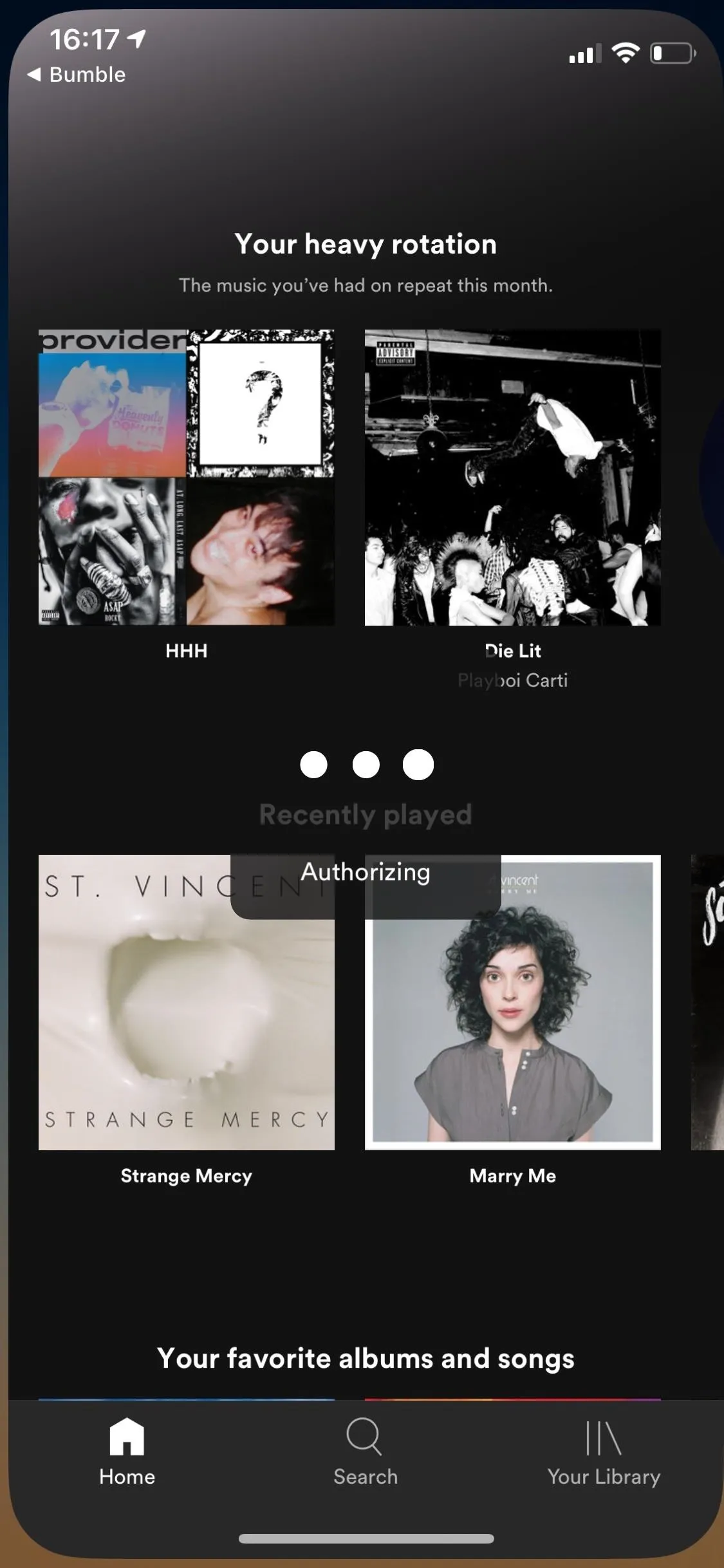Open the Die Lit album by Playboi Carti
This screenshot has height=1568, width=724.
pyautogui.click(x=513, y=478)
